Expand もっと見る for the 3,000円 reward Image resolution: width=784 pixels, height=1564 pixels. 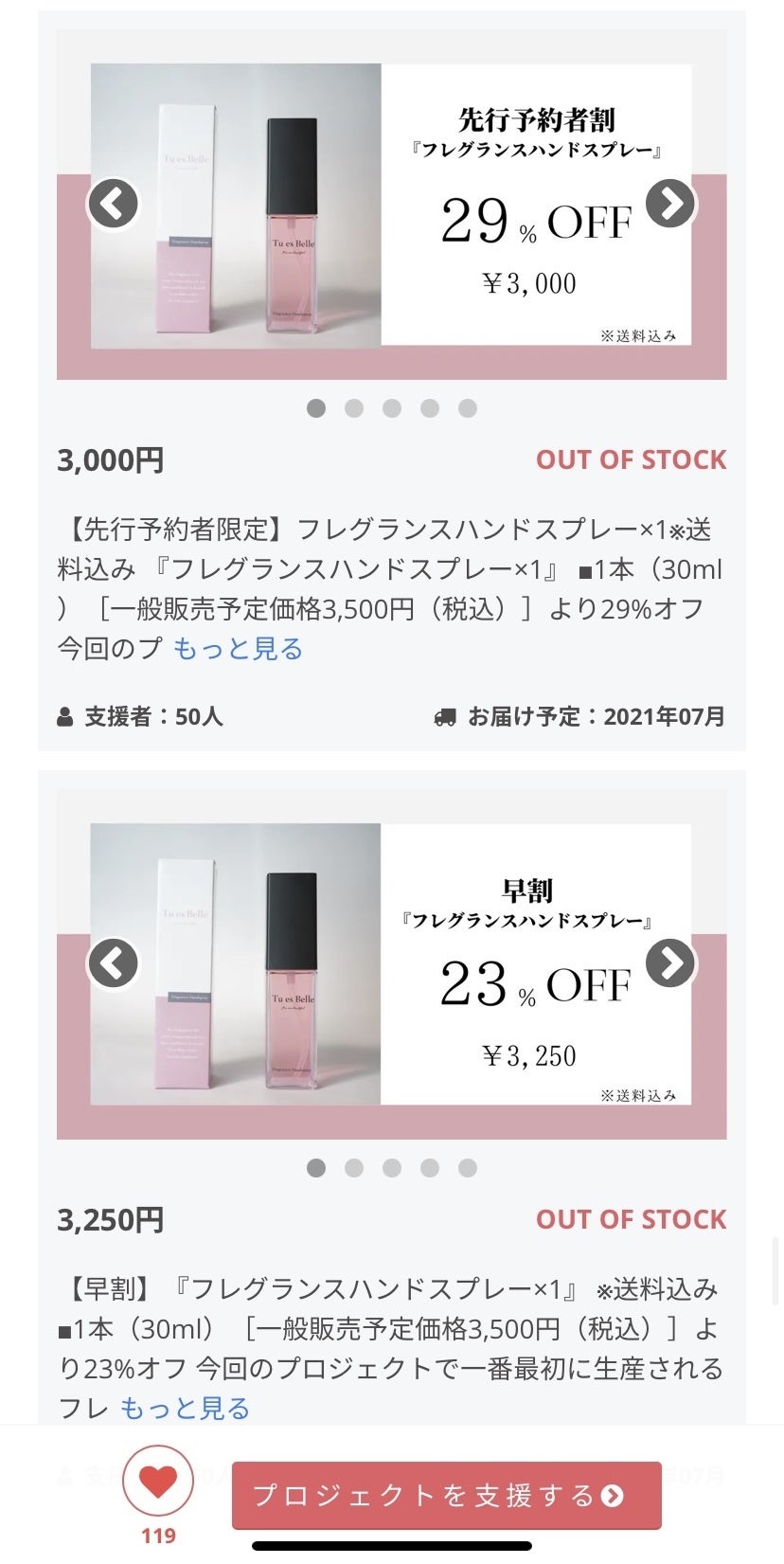238,649
